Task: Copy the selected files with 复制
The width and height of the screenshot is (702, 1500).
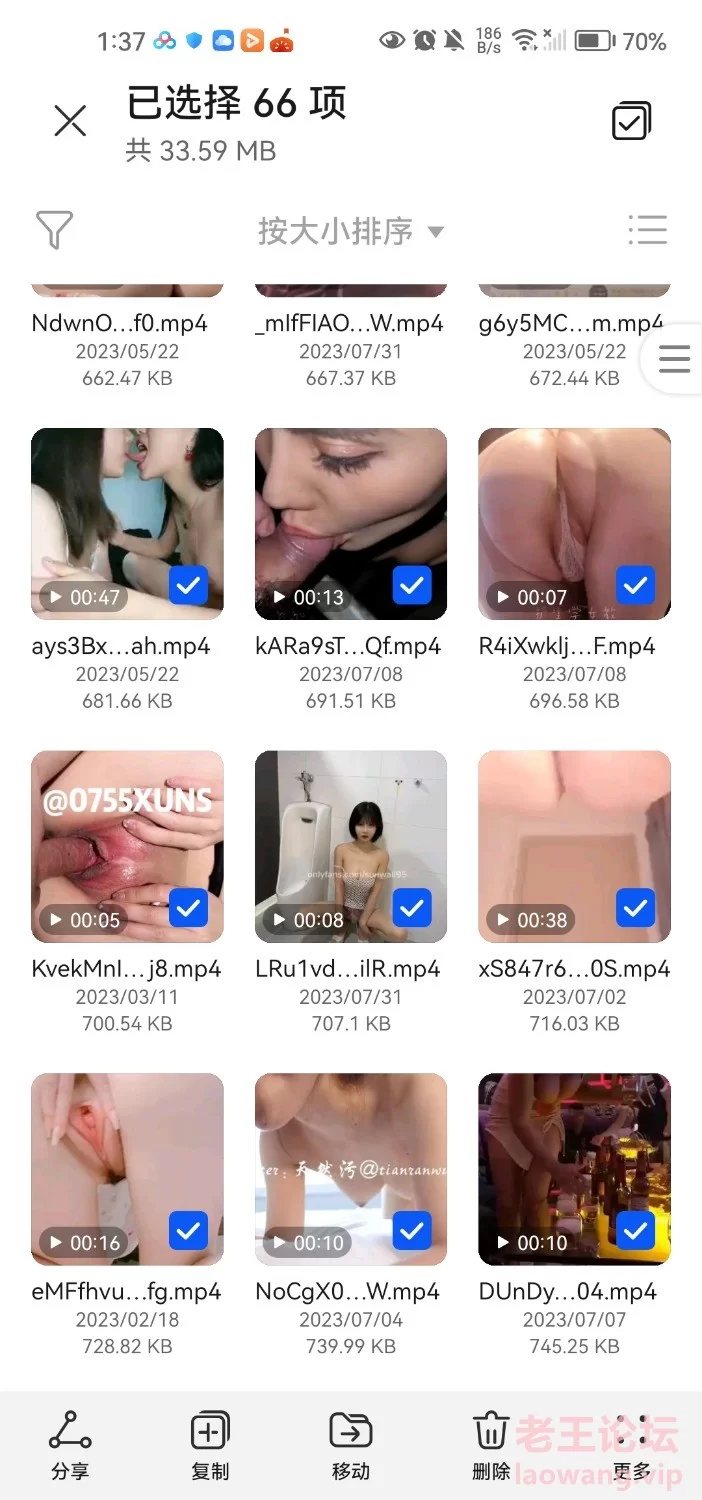Action: click(210, 1445)
